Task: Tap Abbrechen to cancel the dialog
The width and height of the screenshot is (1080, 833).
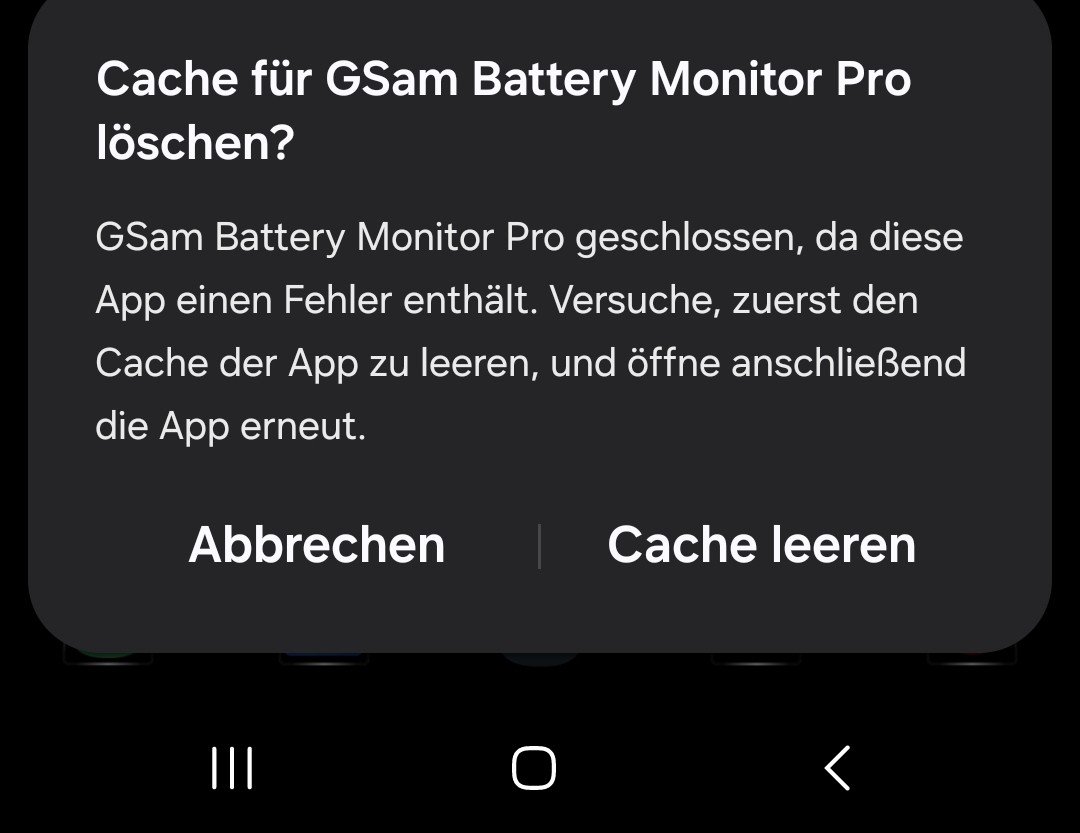Action: pyautogui.click(x=316, y=545)
